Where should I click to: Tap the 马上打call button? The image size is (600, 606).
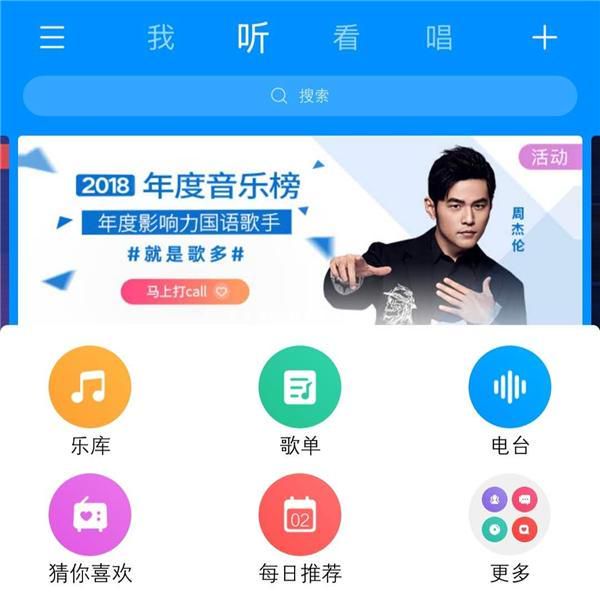pyautogui.click(x=185, y=292)
